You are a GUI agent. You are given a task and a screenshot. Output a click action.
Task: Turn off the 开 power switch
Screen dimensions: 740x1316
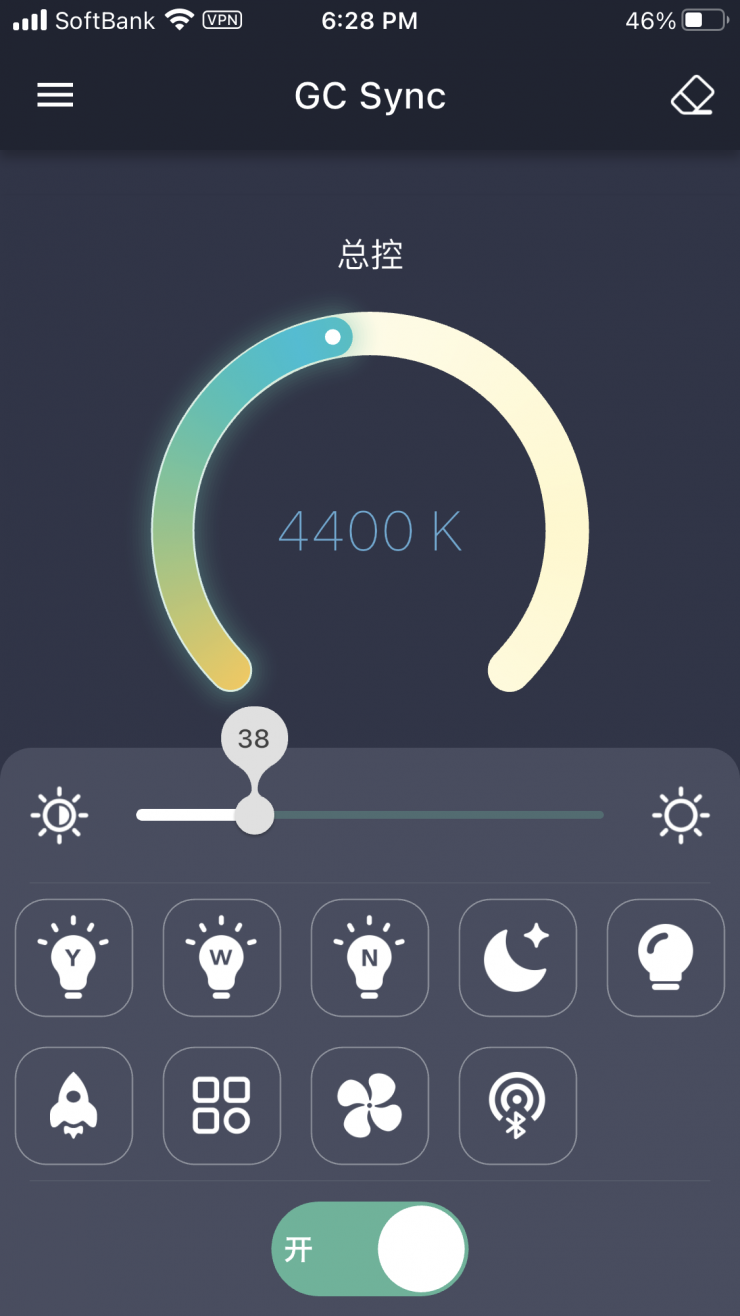tap(370, 1249)
